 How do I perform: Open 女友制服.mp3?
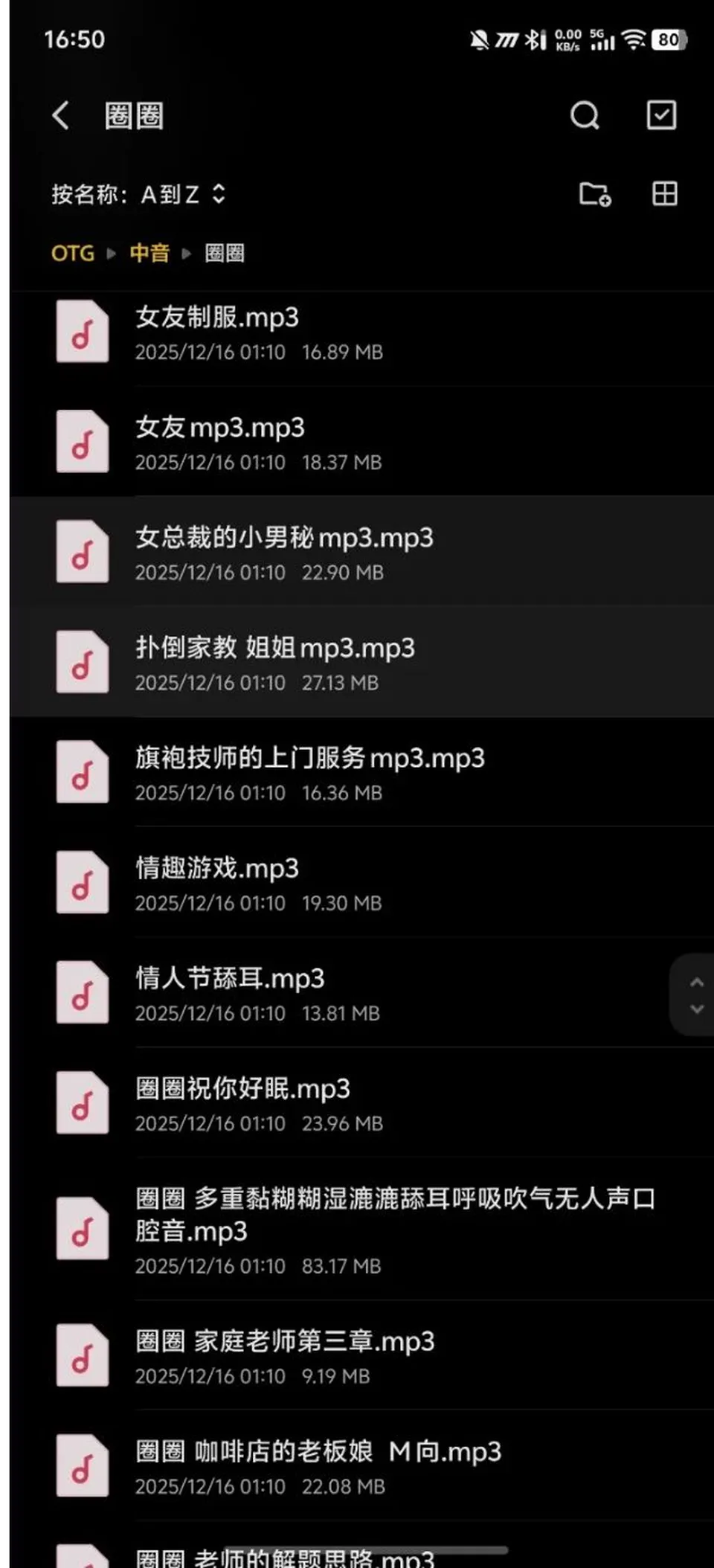[361, 331]
